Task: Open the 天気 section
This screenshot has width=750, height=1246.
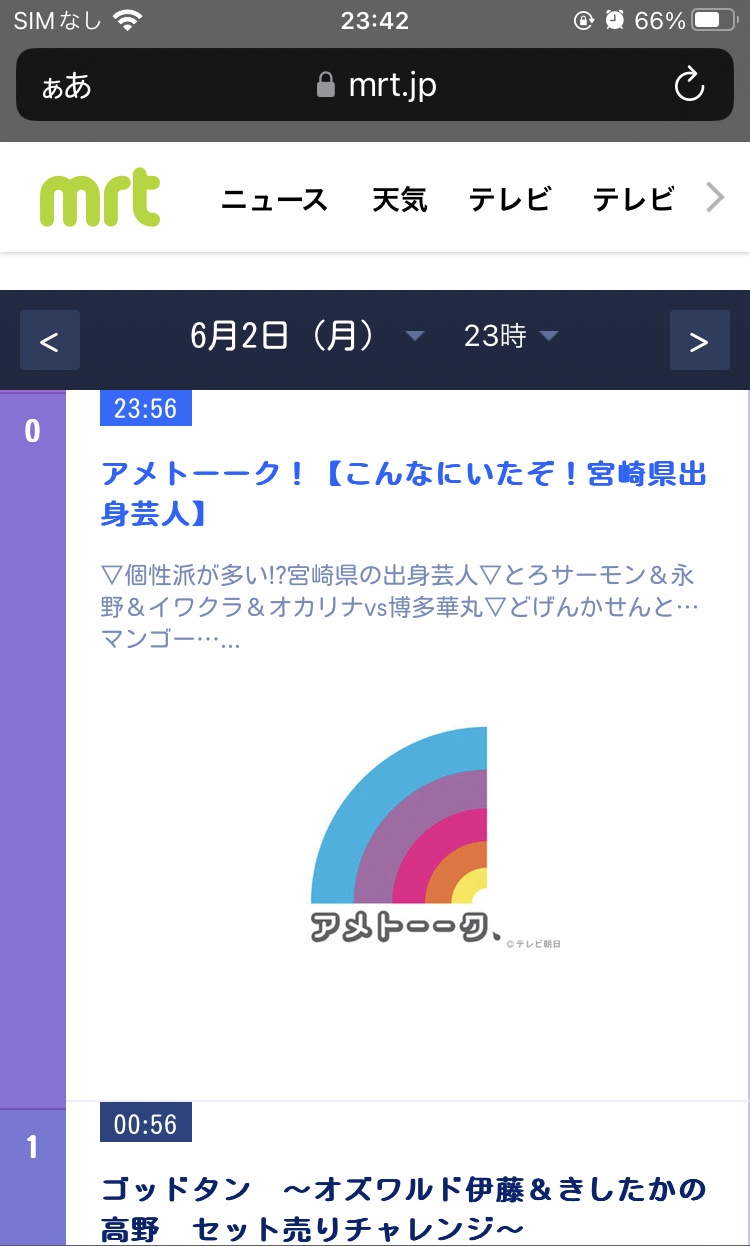Action: pos(399,200)
